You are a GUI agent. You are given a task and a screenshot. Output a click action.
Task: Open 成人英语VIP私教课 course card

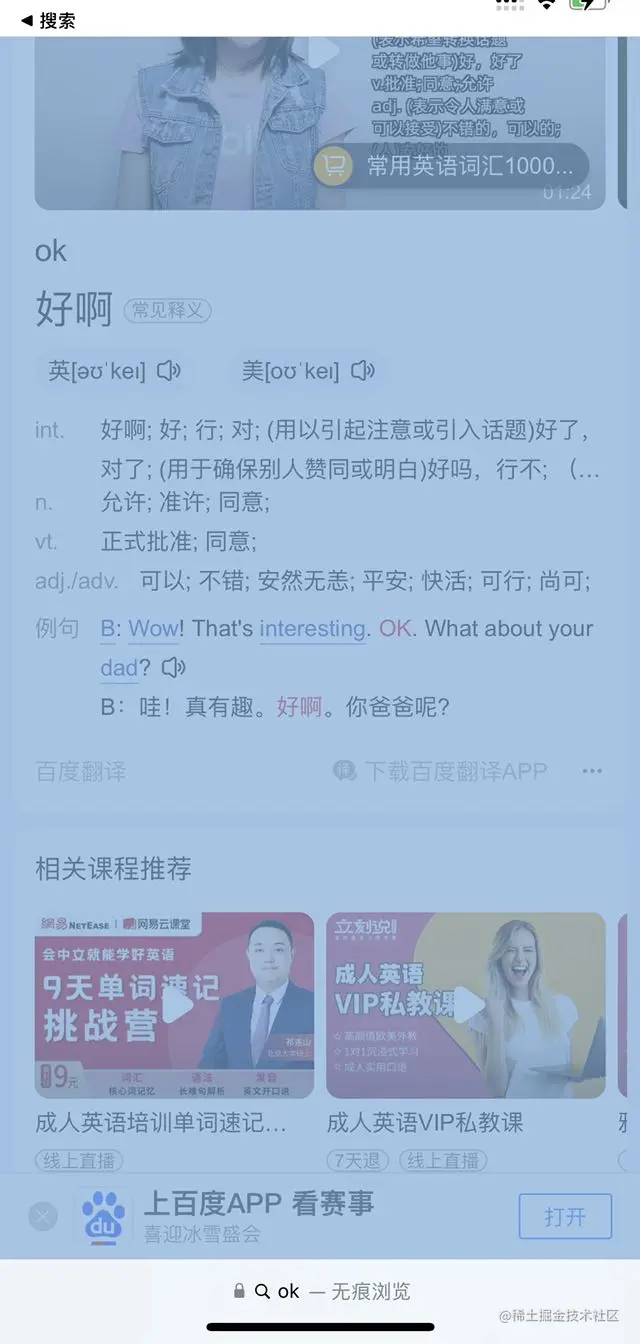[x=465, y=1005]
